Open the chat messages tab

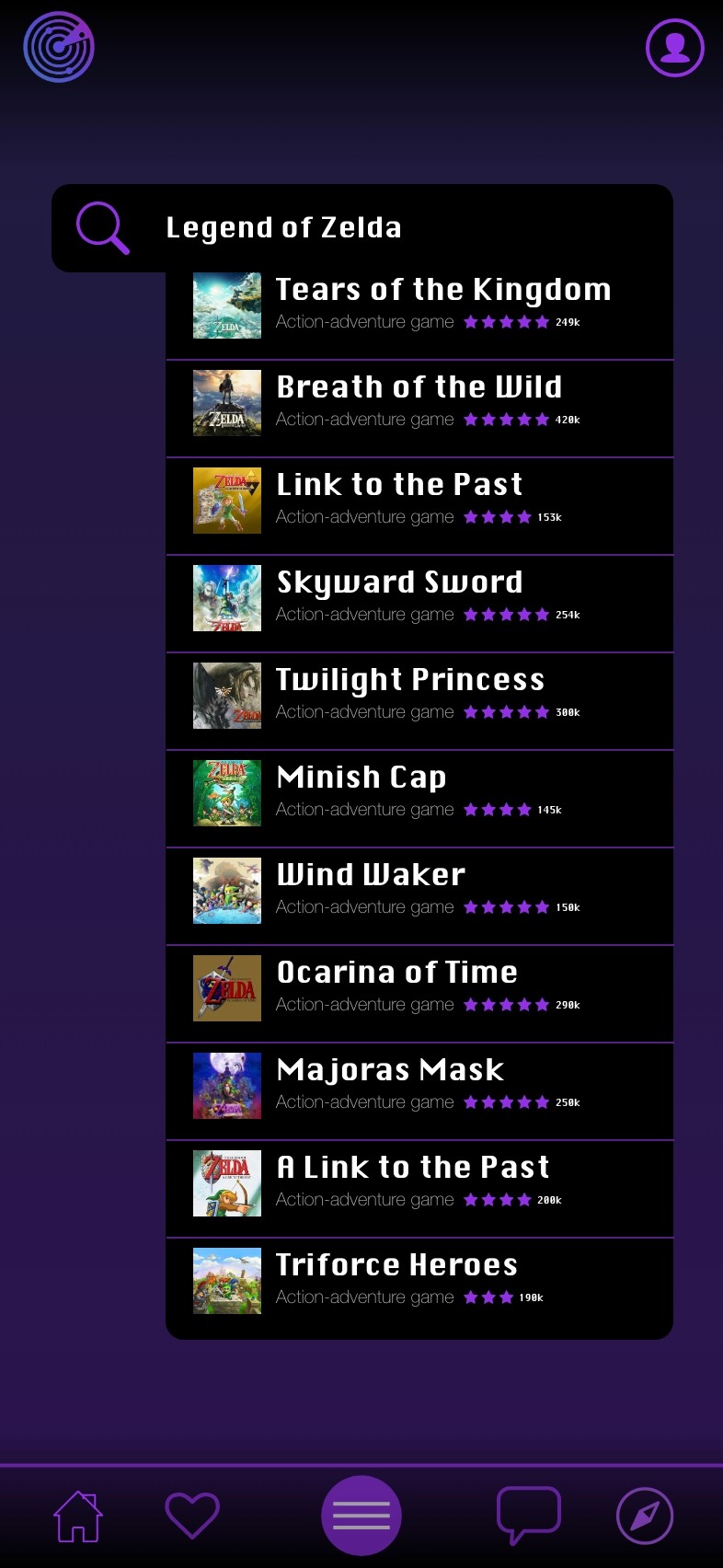tap(529, 1515)
